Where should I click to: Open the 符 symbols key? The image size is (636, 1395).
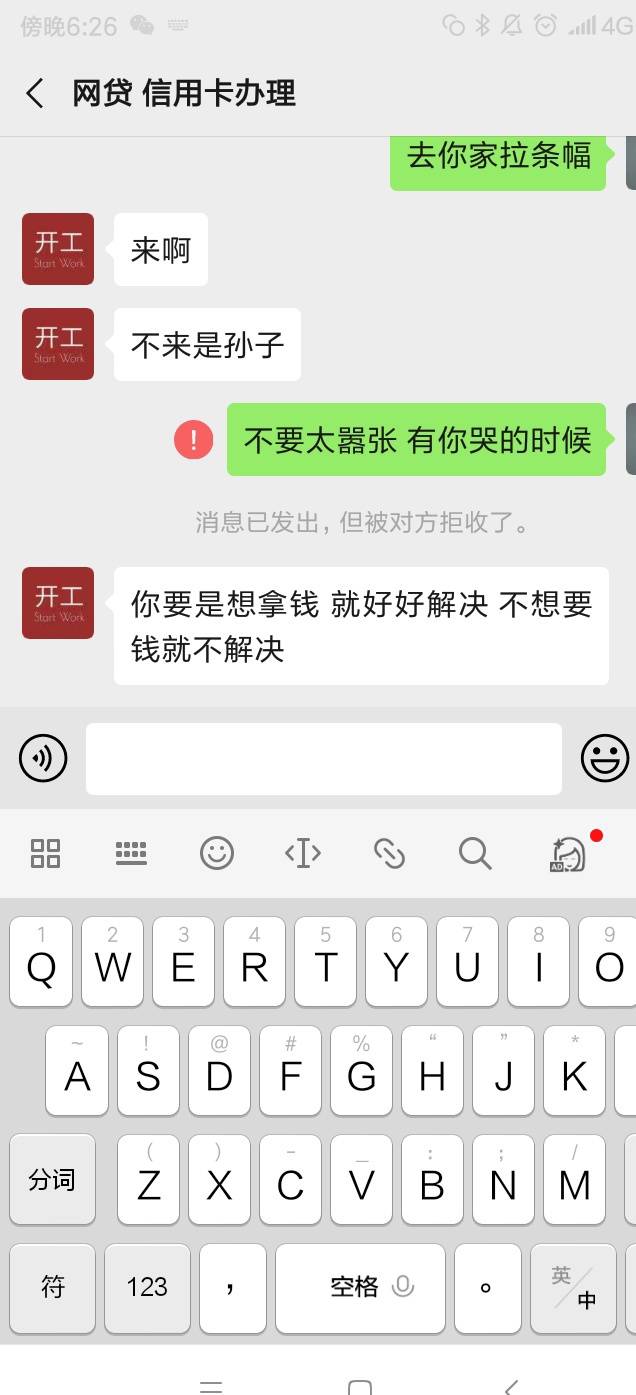click(52, 1287)
